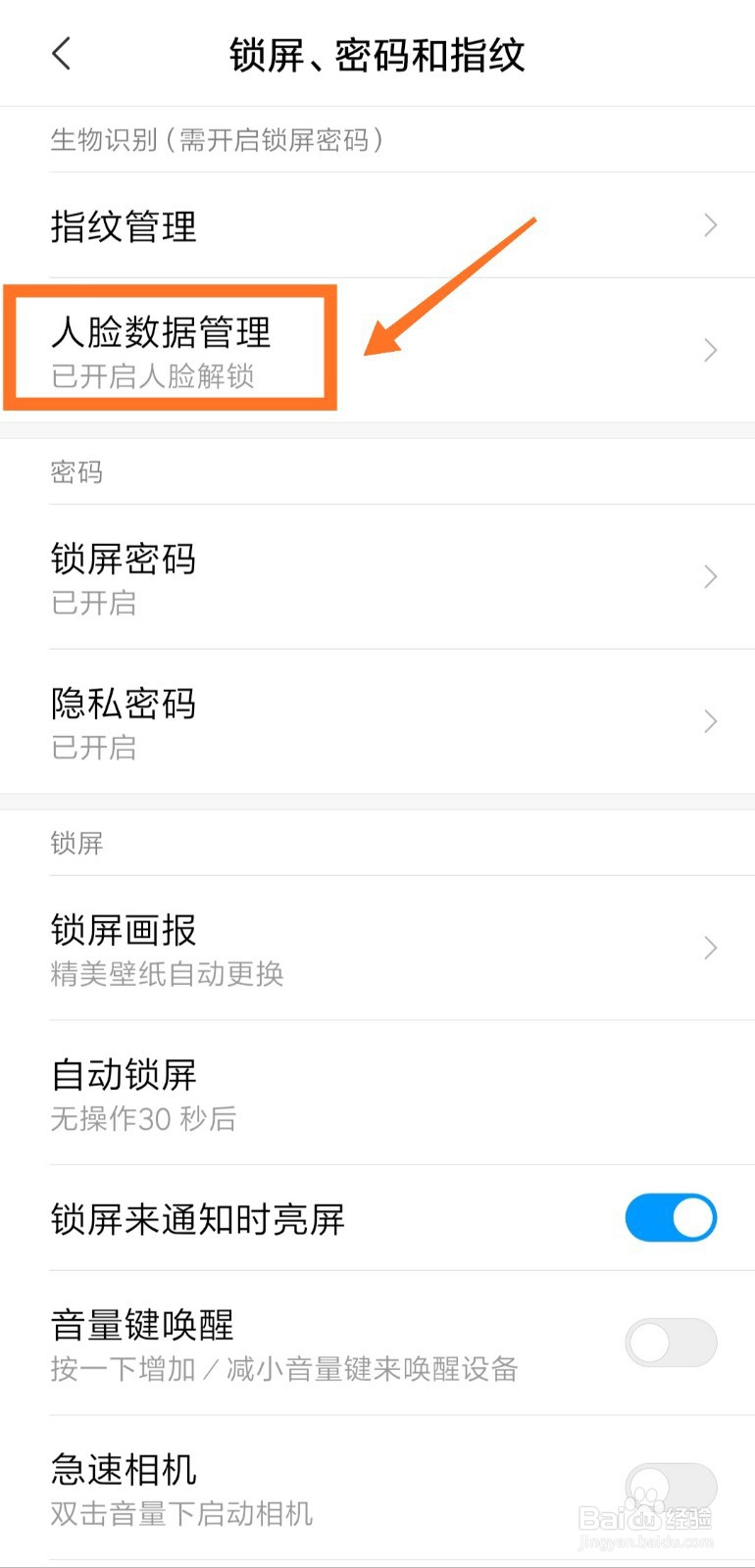The width and height of the screenshot is (755, 1568).
Task: Change 自动锁屏 timeout
Action: (377, 1093)
